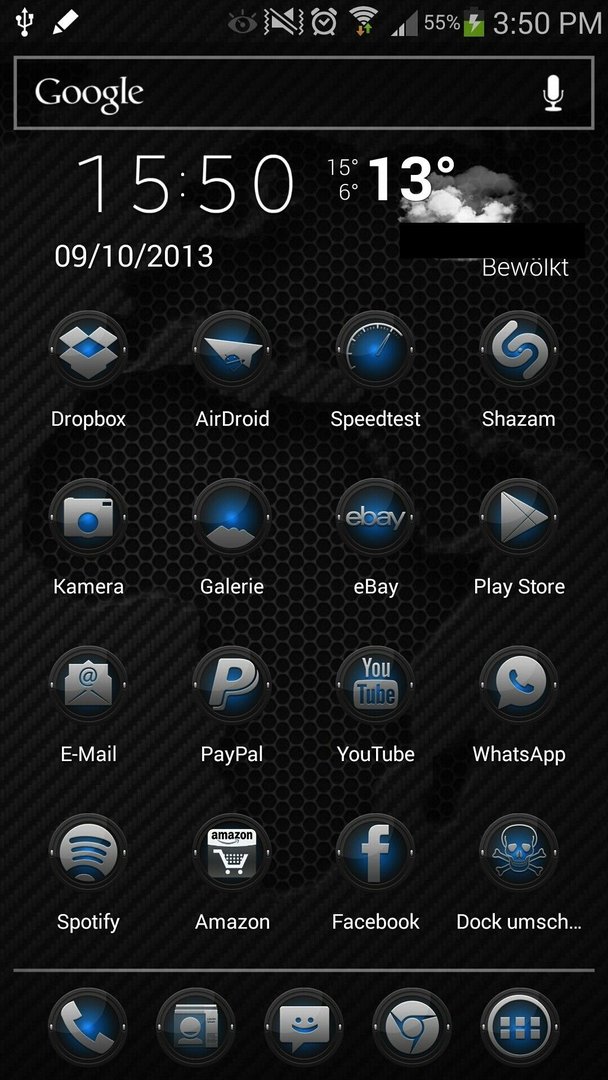
Task: Launch PayPal
Action: (x=232, y=685)
